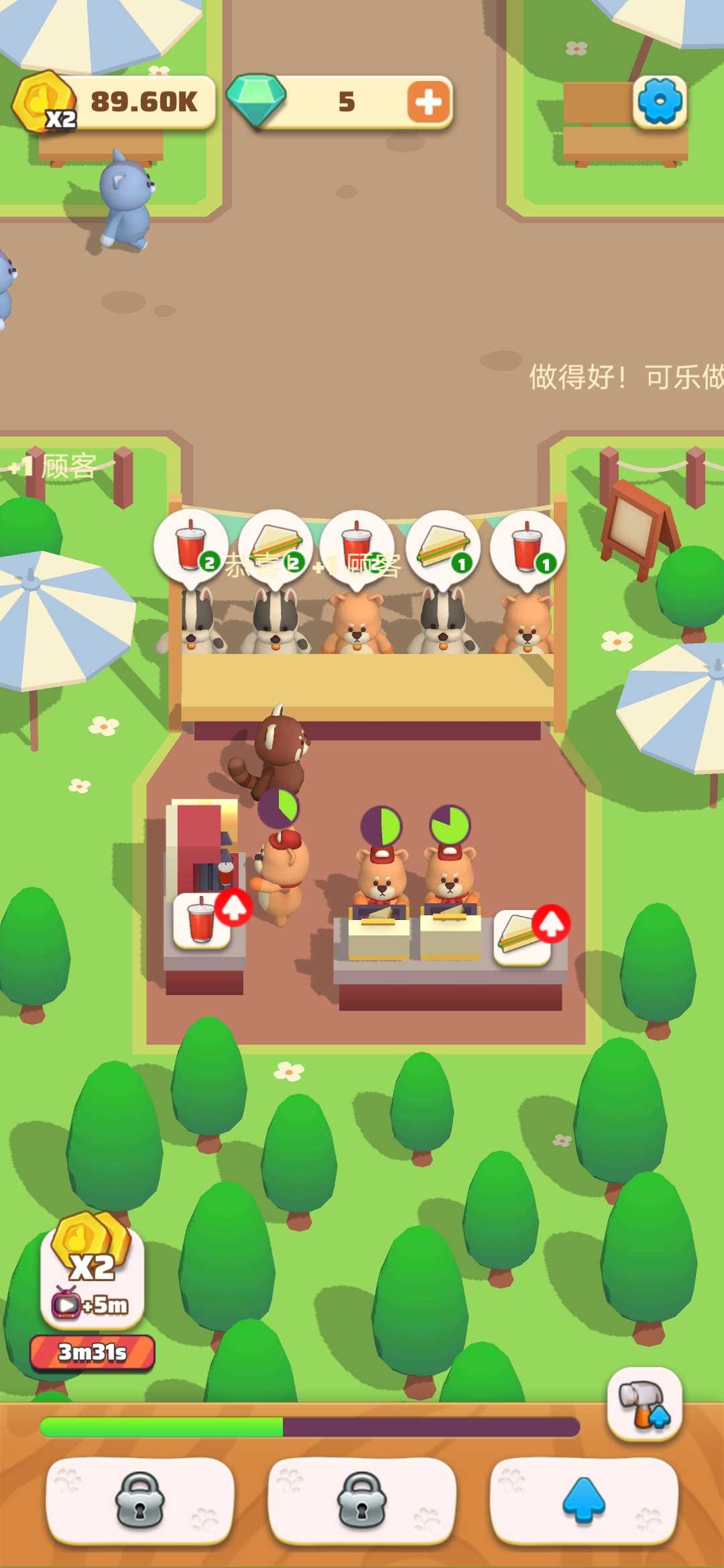724x1568 pixels.
Task: Tap the middle locked slot button
Action: click(x=362, y=1500)
